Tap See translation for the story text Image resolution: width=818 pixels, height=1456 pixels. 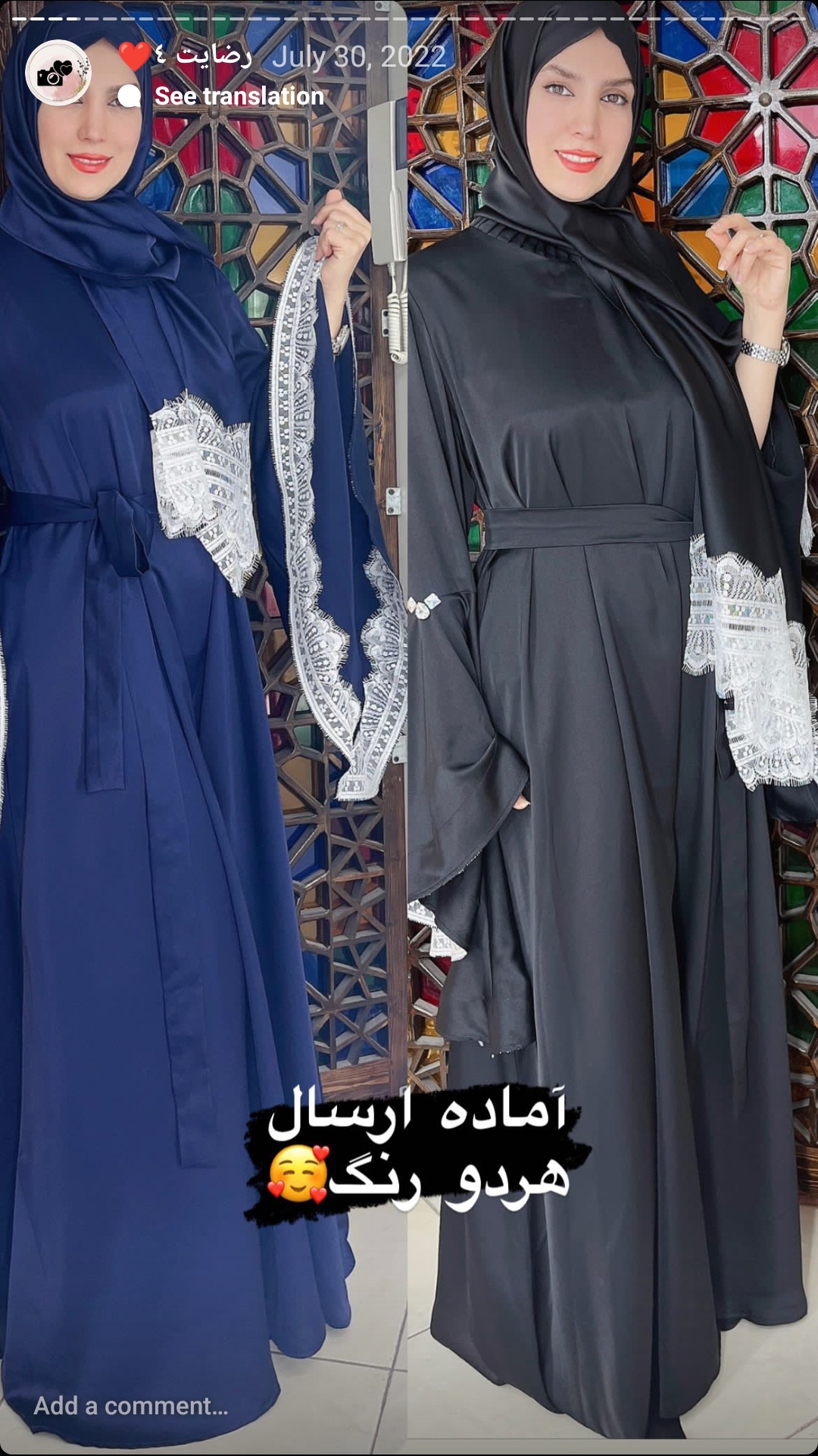click(239, 96)
